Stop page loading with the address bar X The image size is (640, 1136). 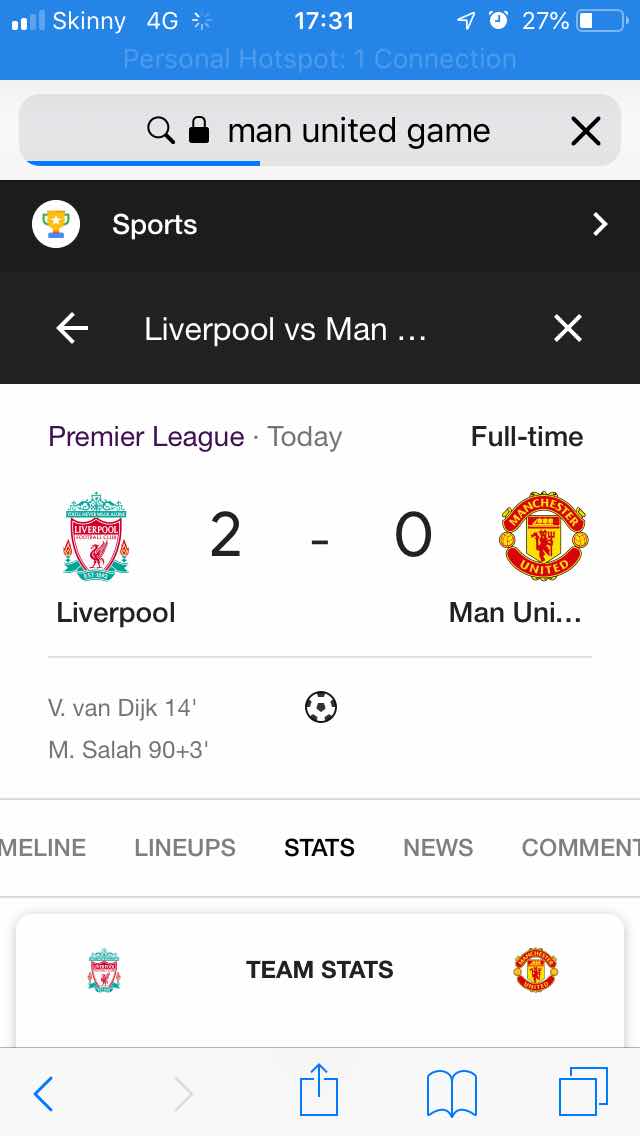point(586,131)
